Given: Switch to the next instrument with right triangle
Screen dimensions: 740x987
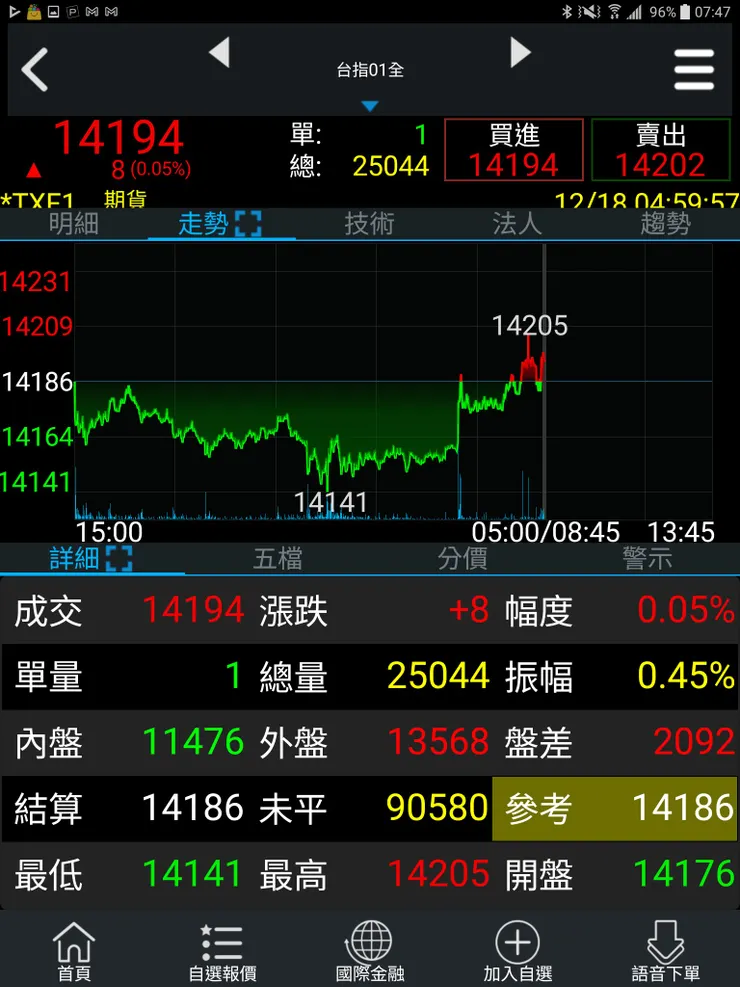Looking at the screenshot, I should pyautogui.click(x=520, y=53).
